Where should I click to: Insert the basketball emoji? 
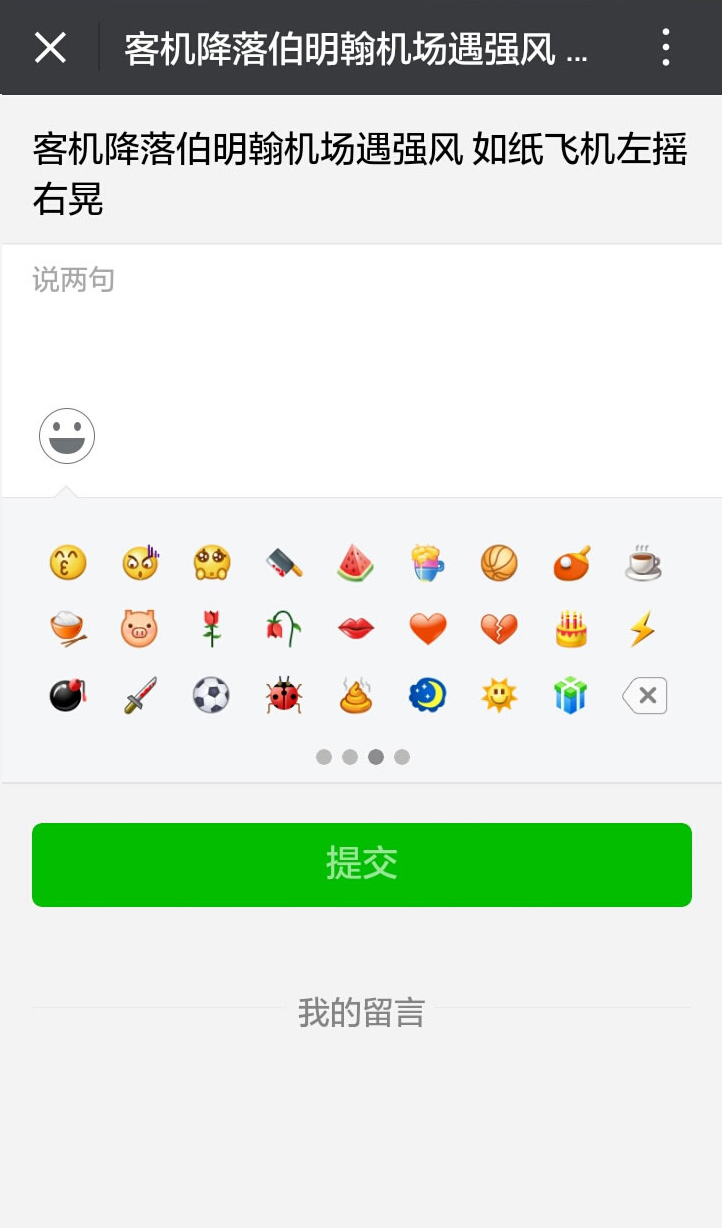[499, 563]
